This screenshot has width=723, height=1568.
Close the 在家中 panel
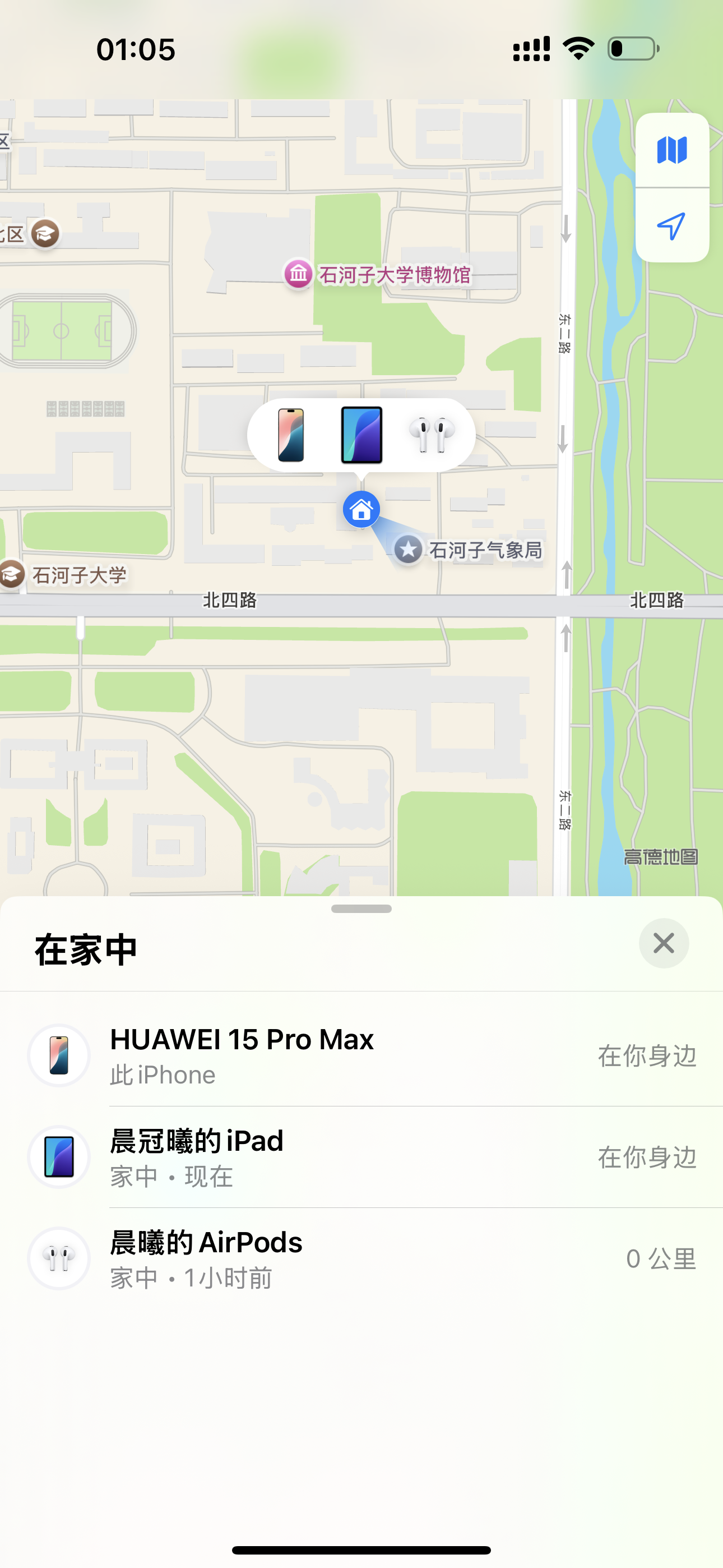pos(664,943)
